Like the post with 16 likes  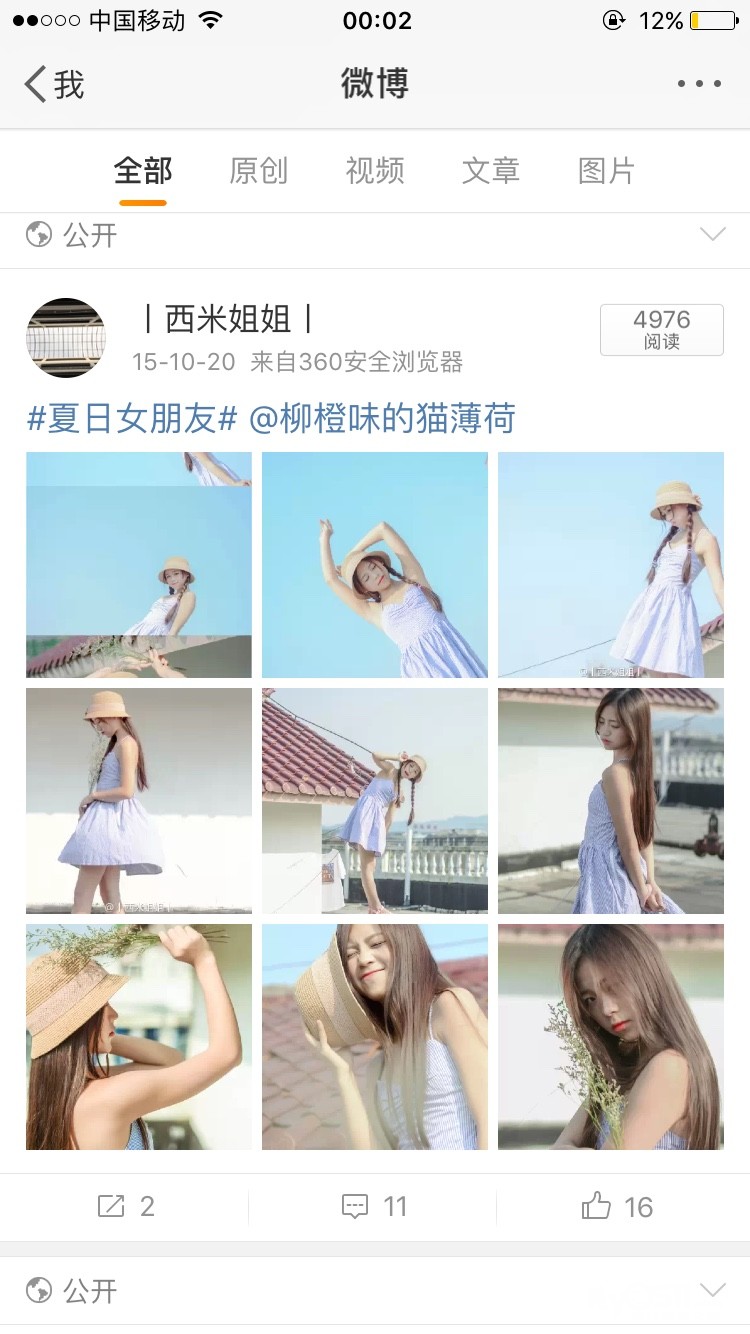[617, 1207]
